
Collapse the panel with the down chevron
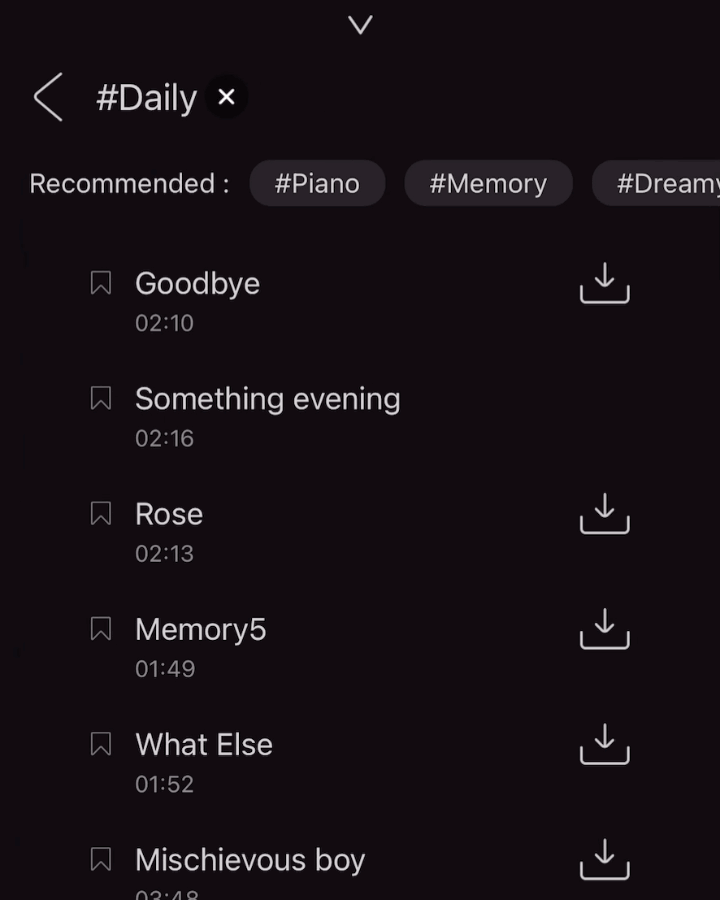(360, 24)
